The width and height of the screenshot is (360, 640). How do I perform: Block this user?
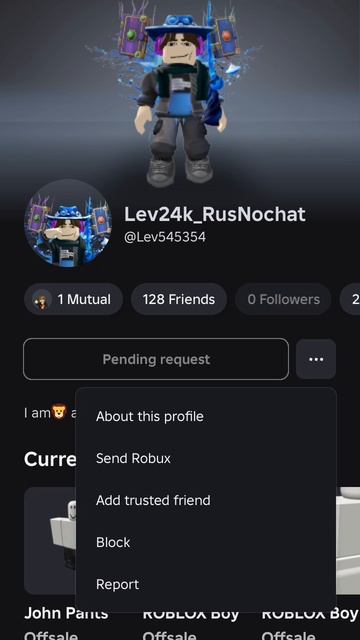click(x=206, y=542)
